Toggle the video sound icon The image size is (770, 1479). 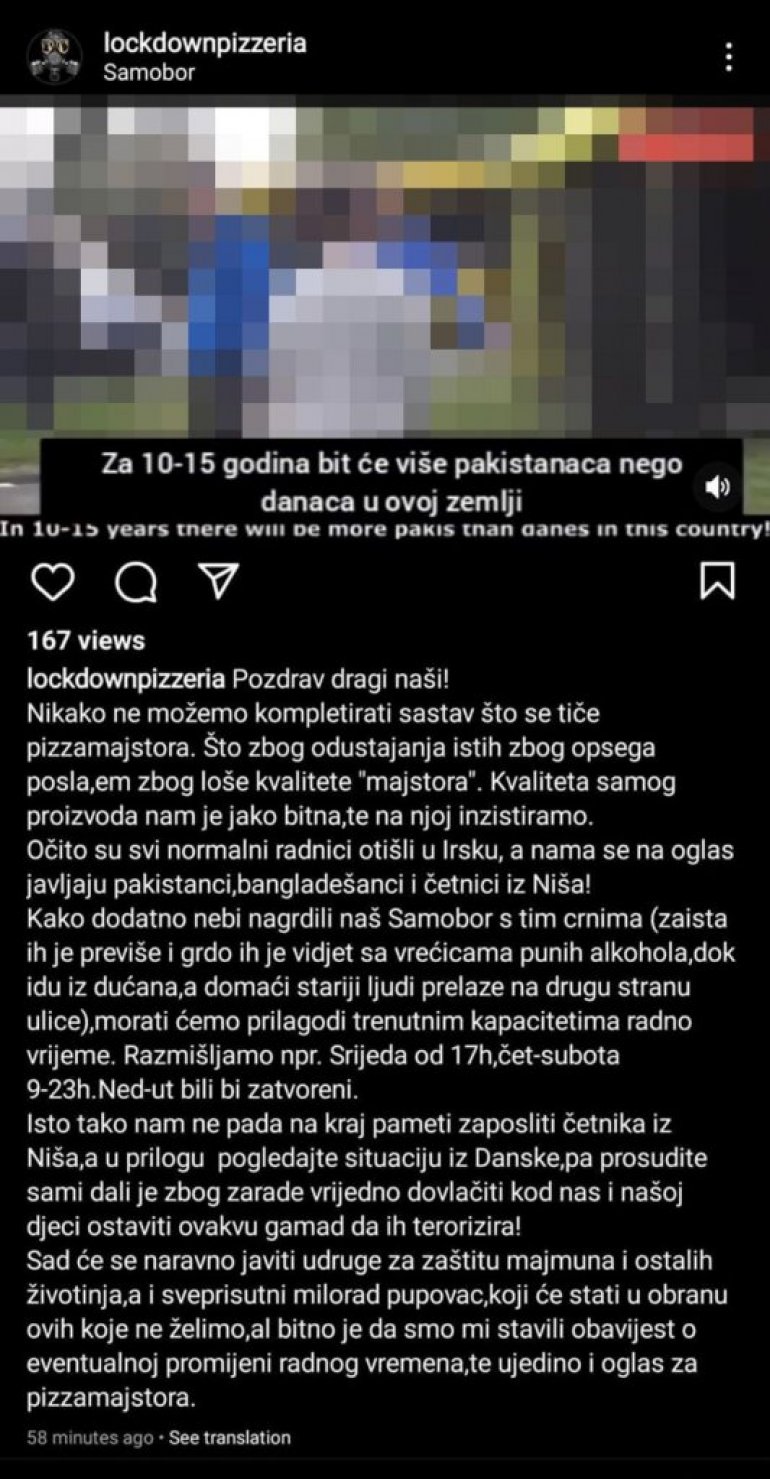717,487
